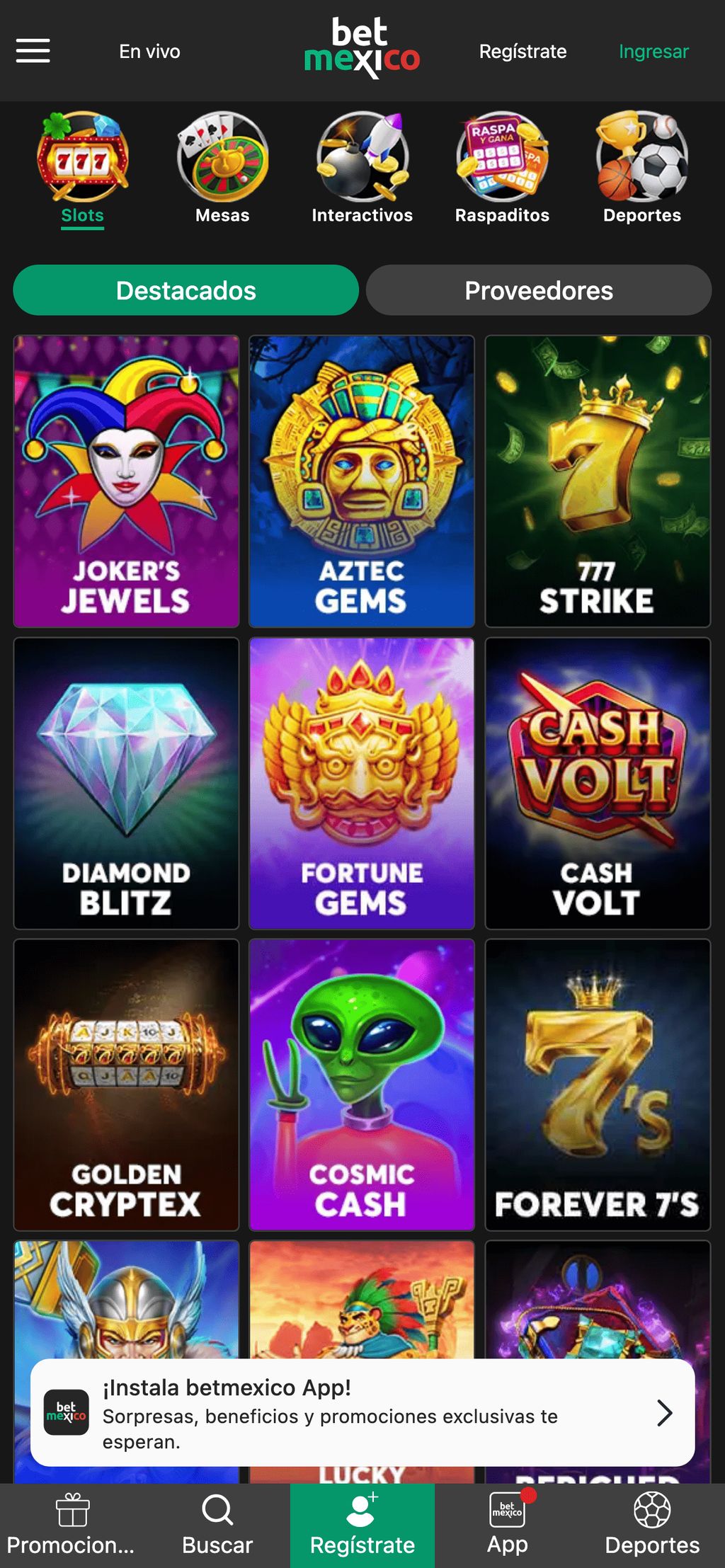The height and width of the screenshot is (1568, 725).
Task: Launch the Aztec Gems game
Action: pyautogui.click(x=362, y=481)
